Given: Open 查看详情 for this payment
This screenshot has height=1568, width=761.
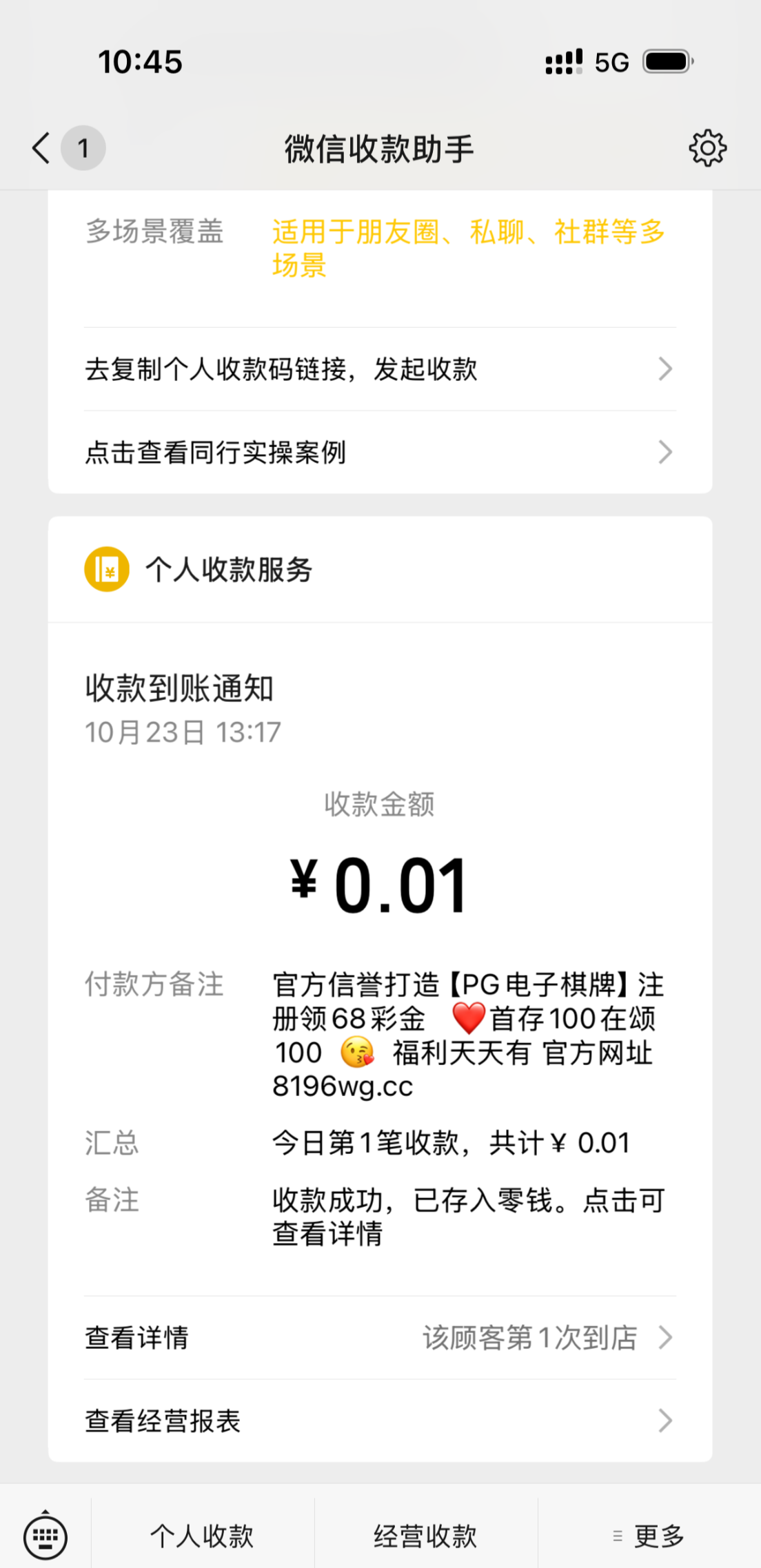Looking at the screenshot, I should click(379, 1338).
